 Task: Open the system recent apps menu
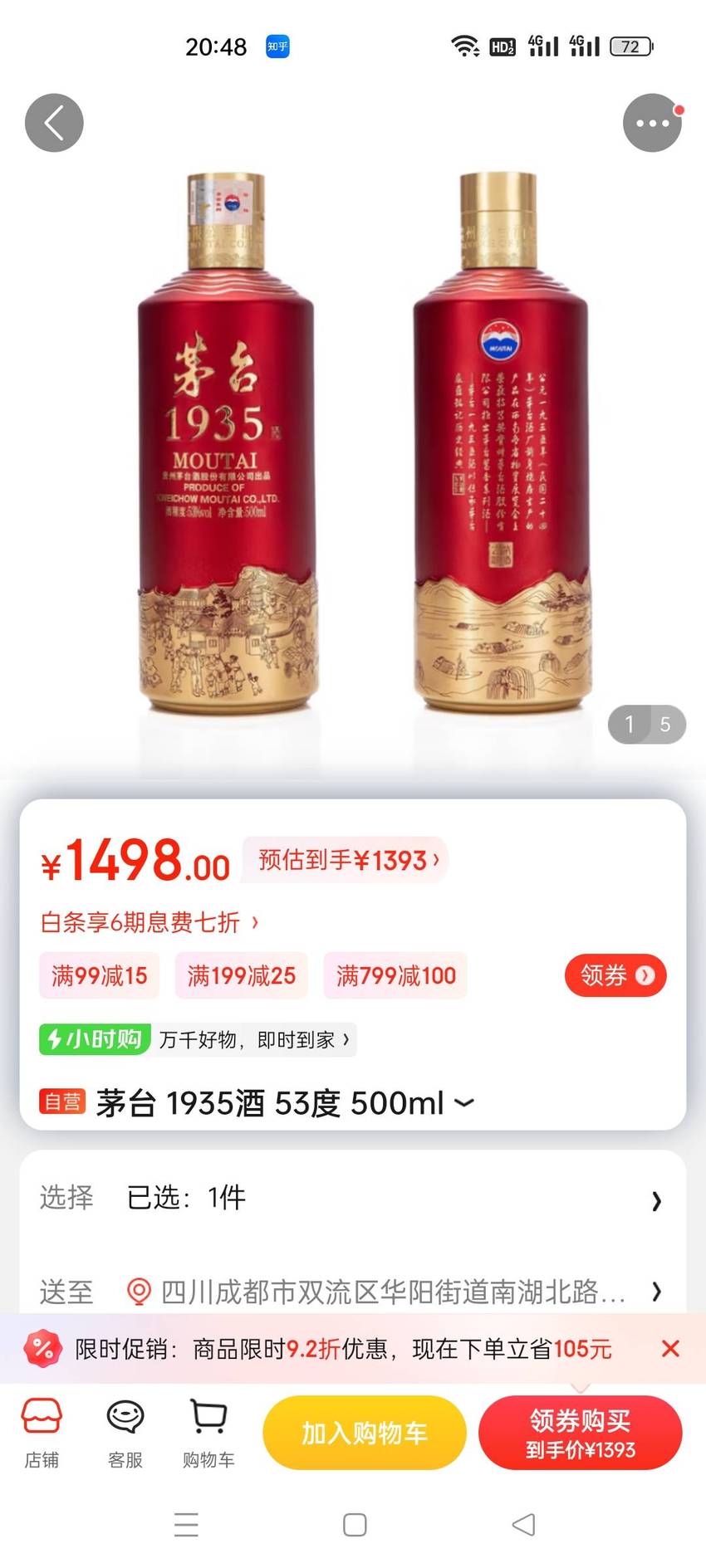(186, 1525)
